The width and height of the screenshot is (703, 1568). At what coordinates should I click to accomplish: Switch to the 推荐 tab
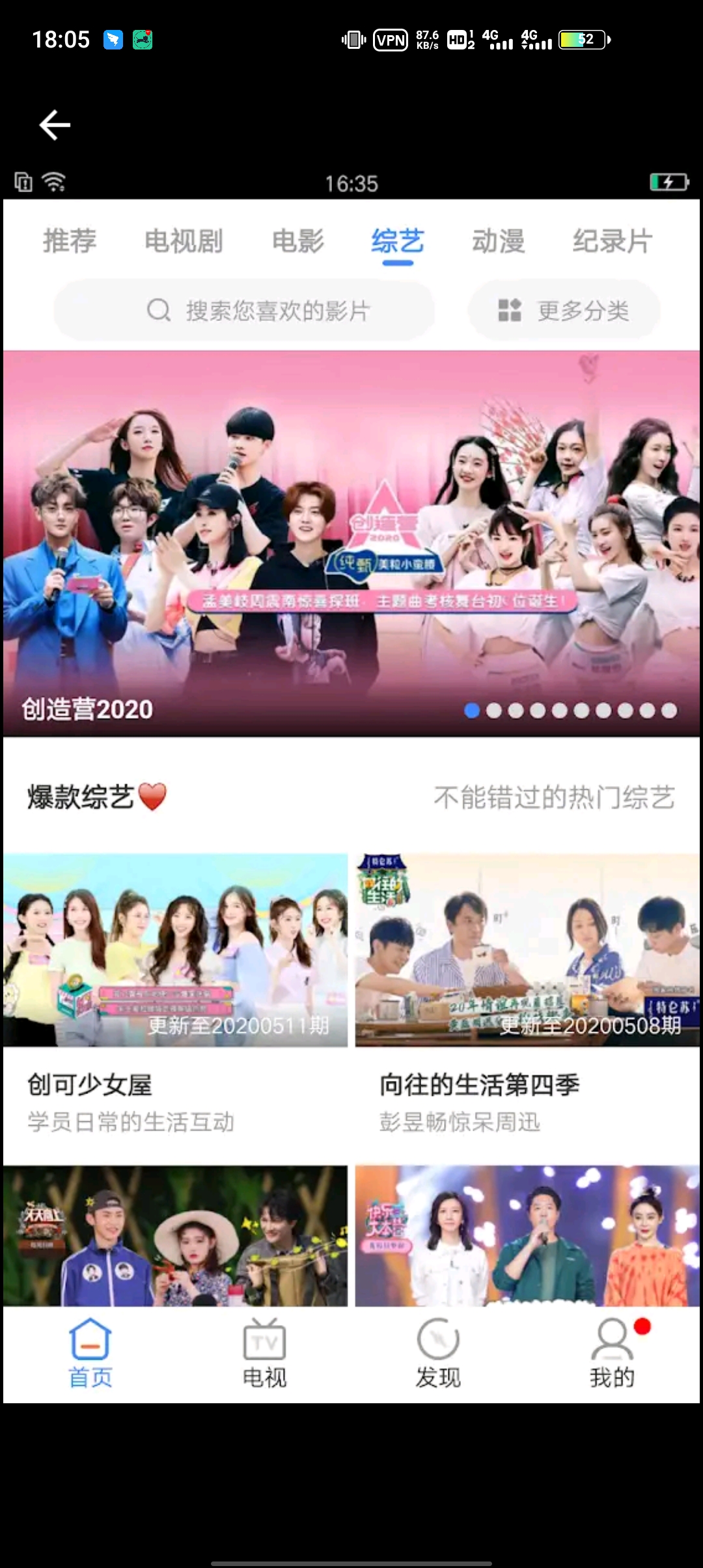70,242
